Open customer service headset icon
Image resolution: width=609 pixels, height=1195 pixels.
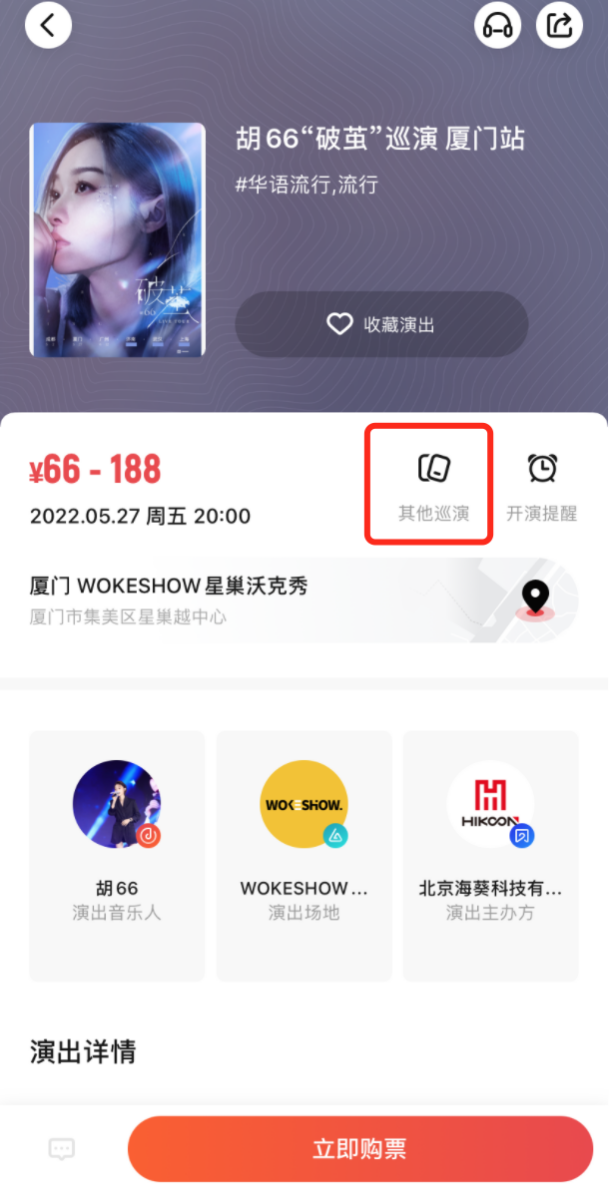pos(498,25)
